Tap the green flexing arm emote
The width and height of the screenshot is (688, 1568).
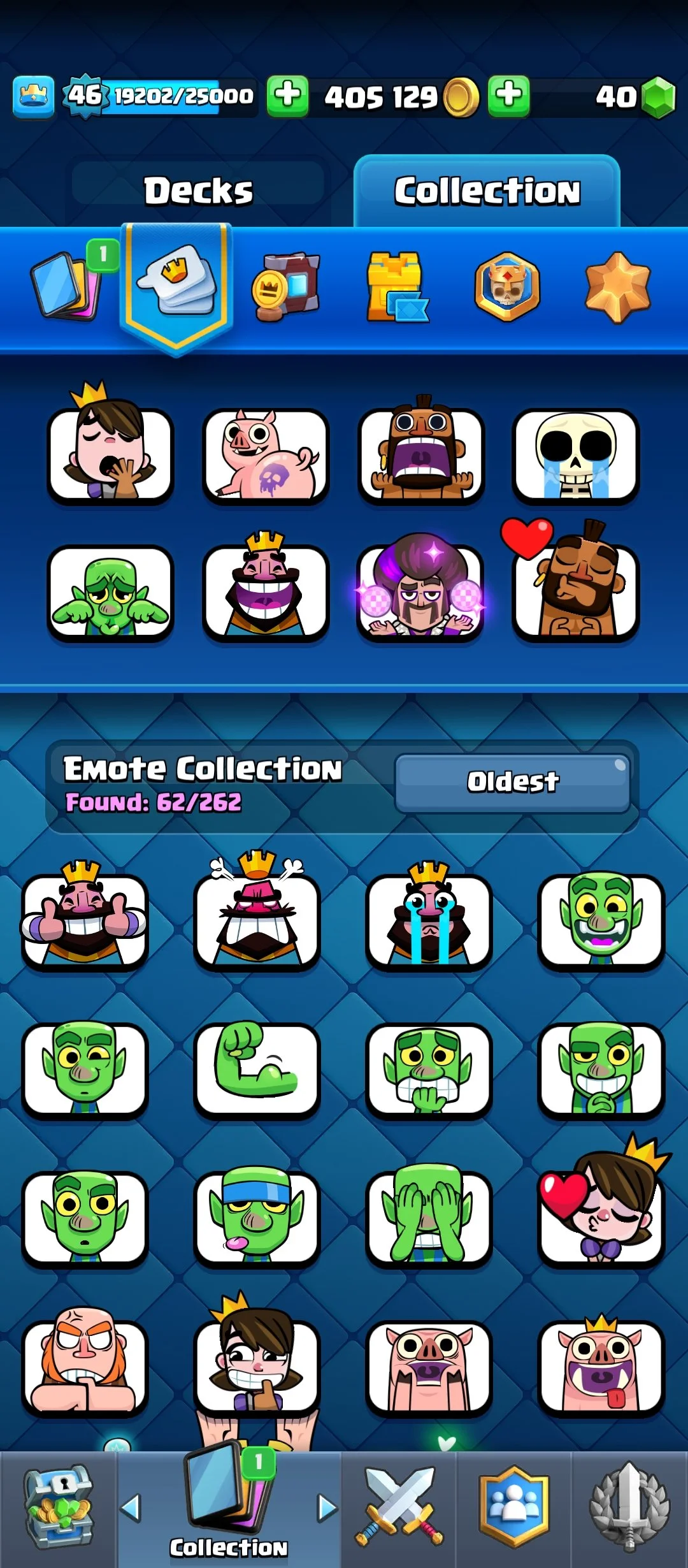pos(257,1068)
